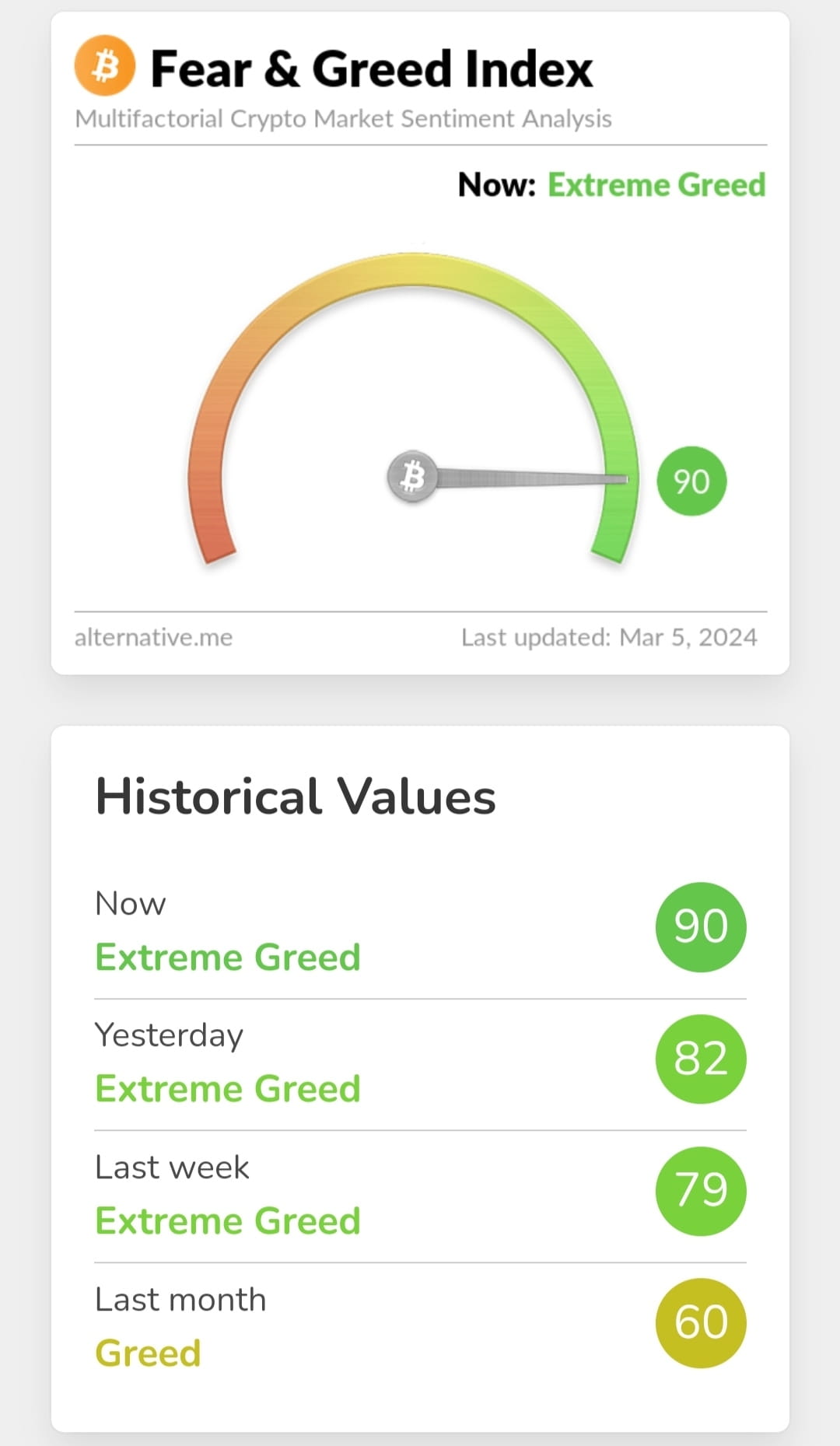Click the 79 circle for Last week
This screenshot has width=840, height=1446.
[700, 1191]
